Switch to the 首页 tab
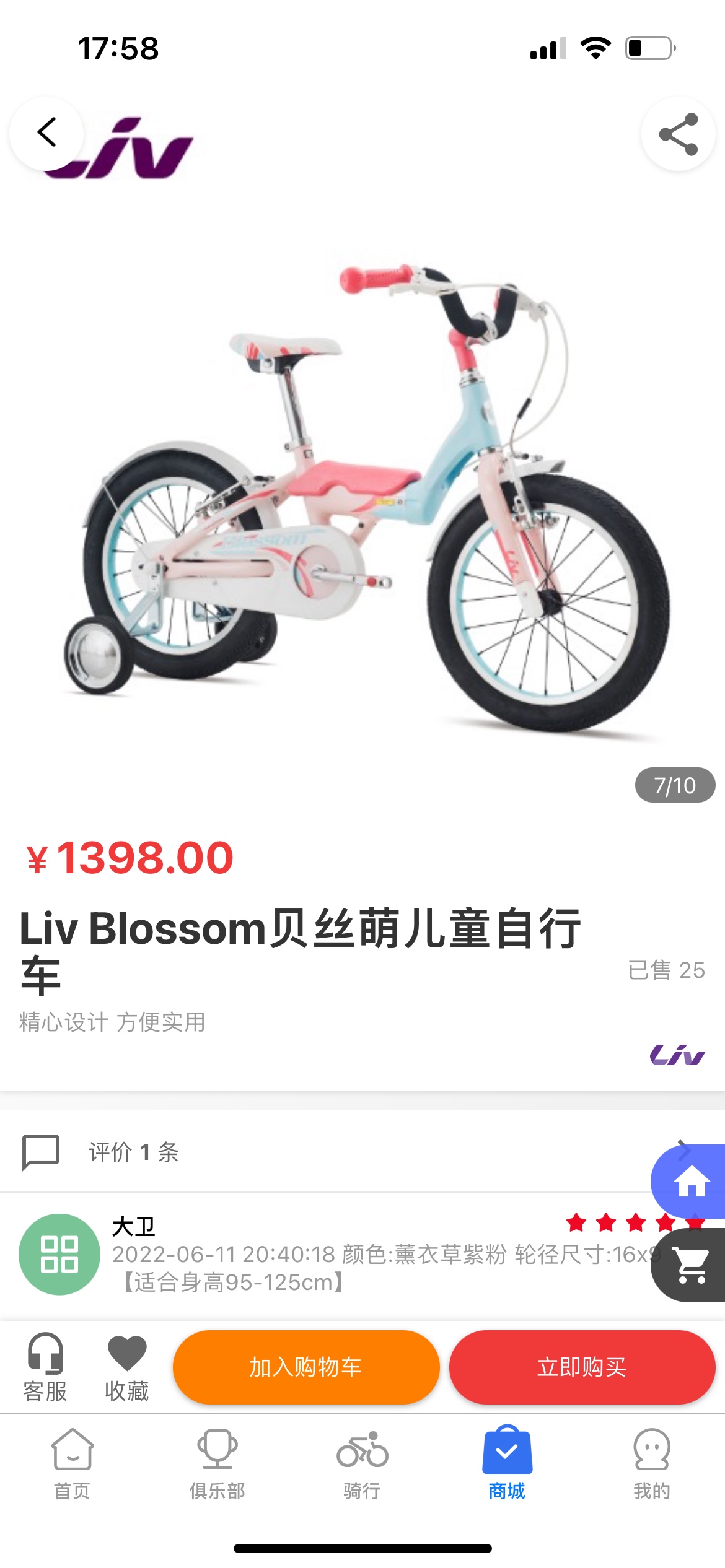Viewport: 725px width, 1568px height. (x=72, y=1464)
